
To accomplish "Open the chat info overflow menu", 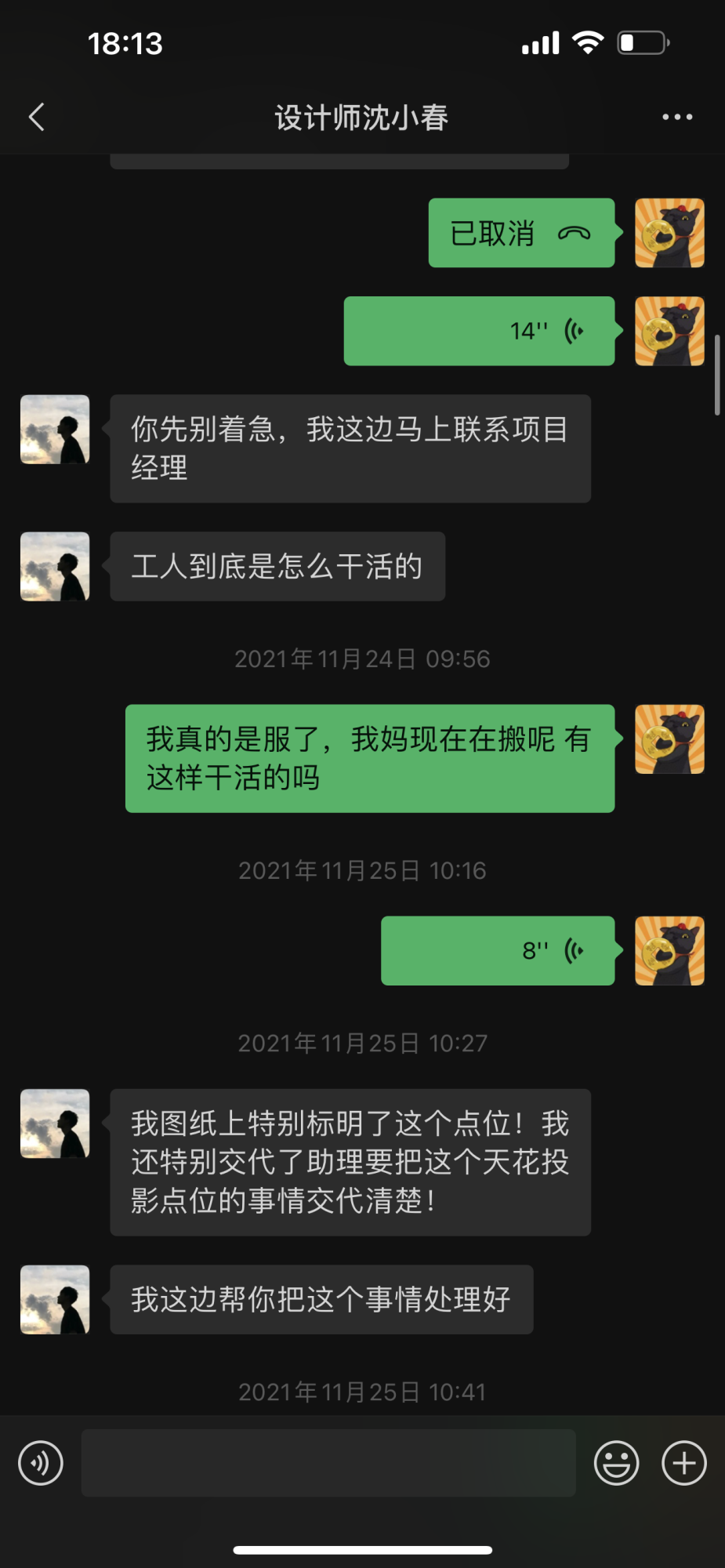I will (676, 118).
